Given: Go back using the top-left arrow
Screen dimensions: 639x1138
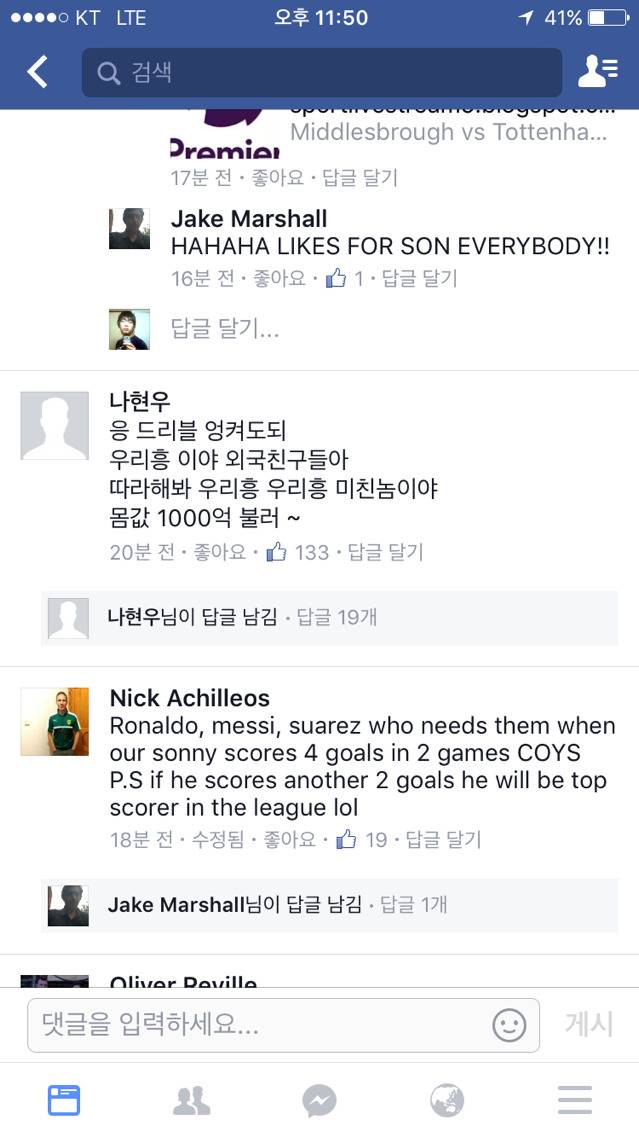Looking at the screenshot, I should (x=37, y=72).
